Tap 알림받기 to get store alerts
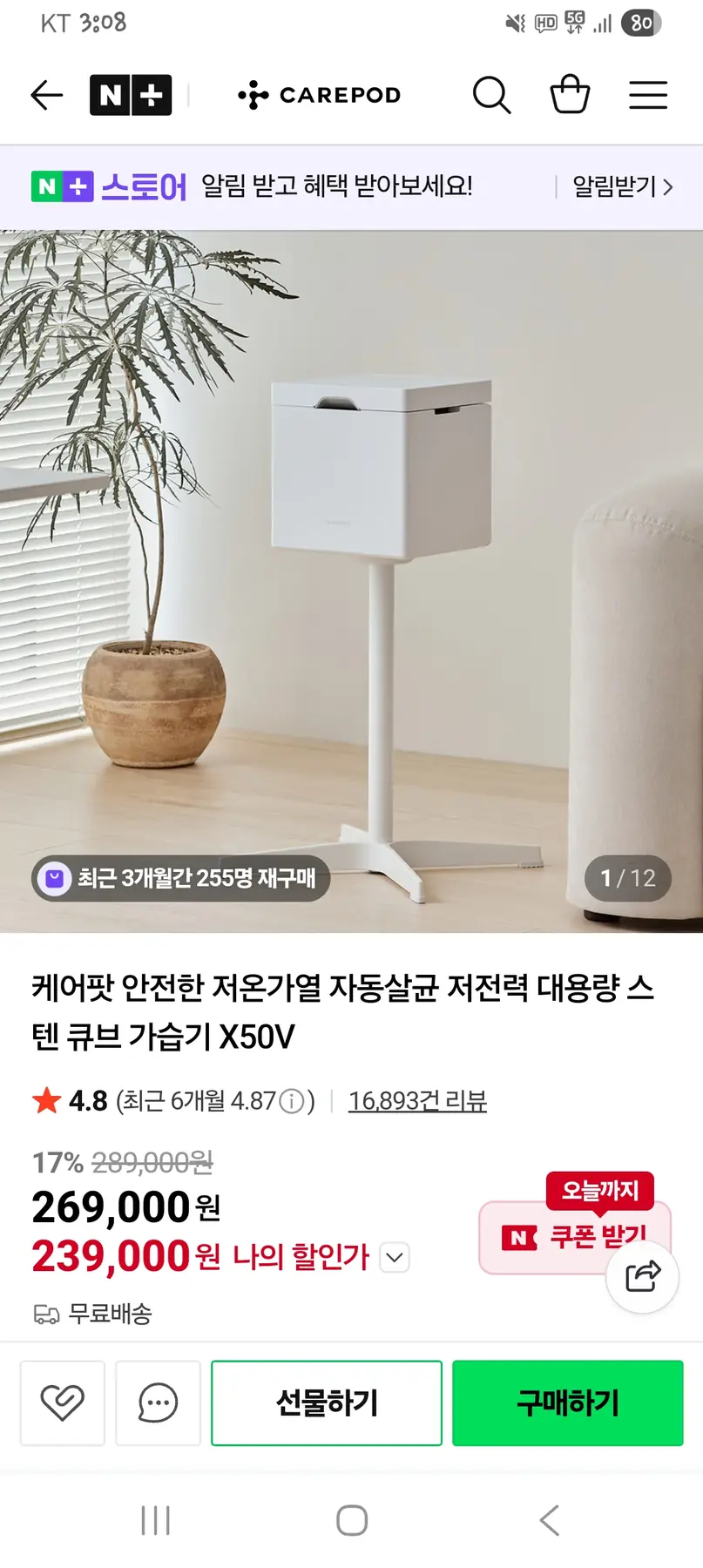The width and height of the screenshot is (703, 1568). pos(622,186)
